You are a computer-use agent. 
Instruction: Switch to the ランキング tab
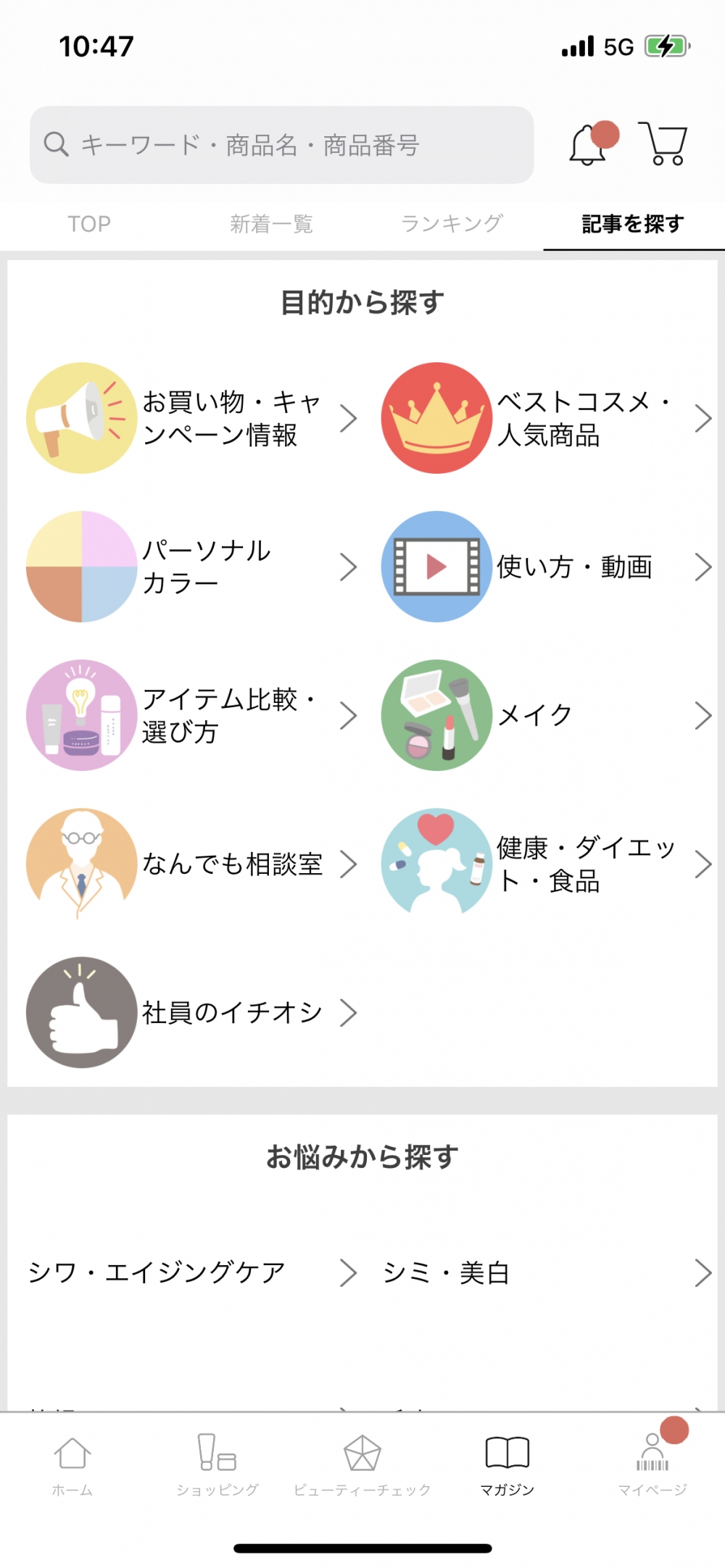click(452, 224)
